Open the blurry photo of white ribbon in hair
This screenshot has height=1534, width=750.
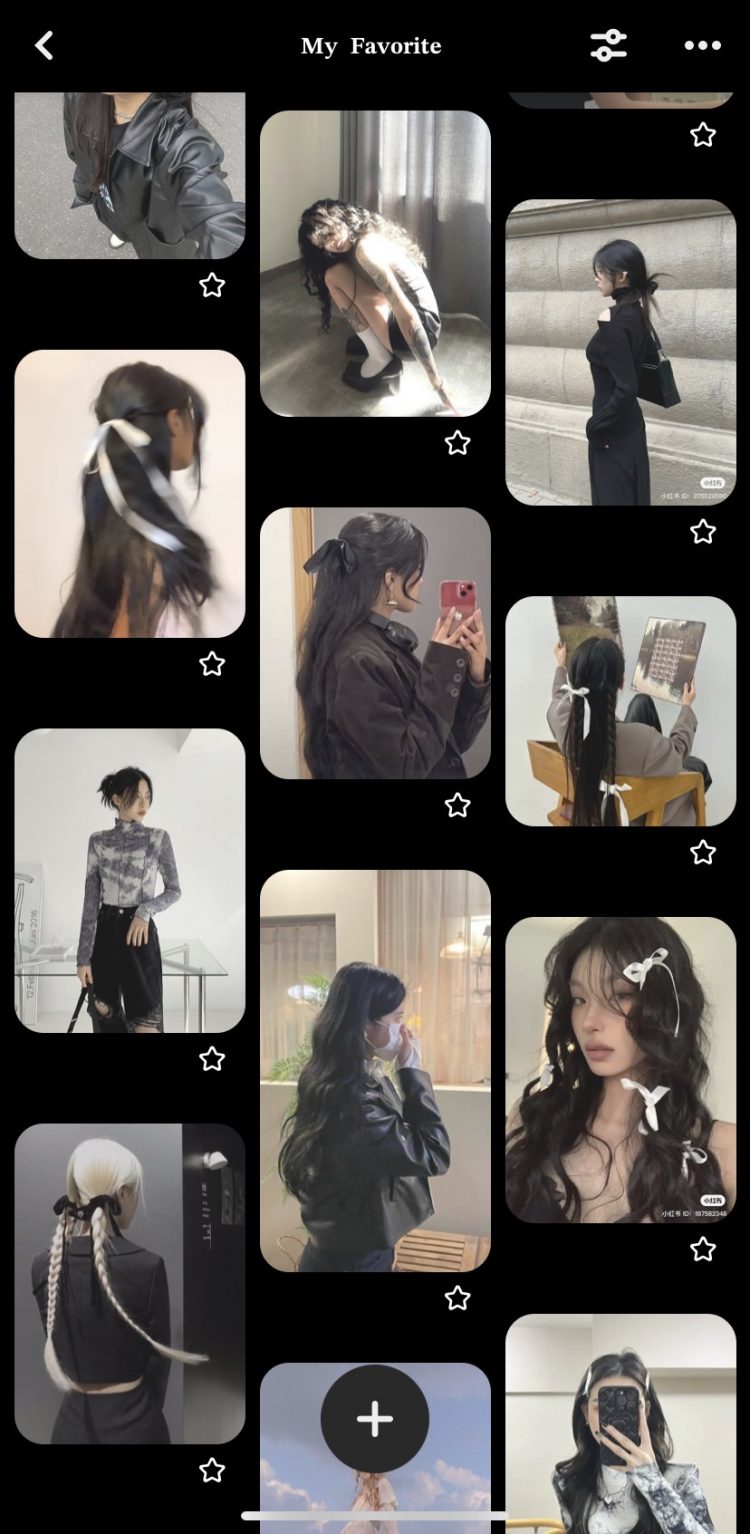coord(130,494)
